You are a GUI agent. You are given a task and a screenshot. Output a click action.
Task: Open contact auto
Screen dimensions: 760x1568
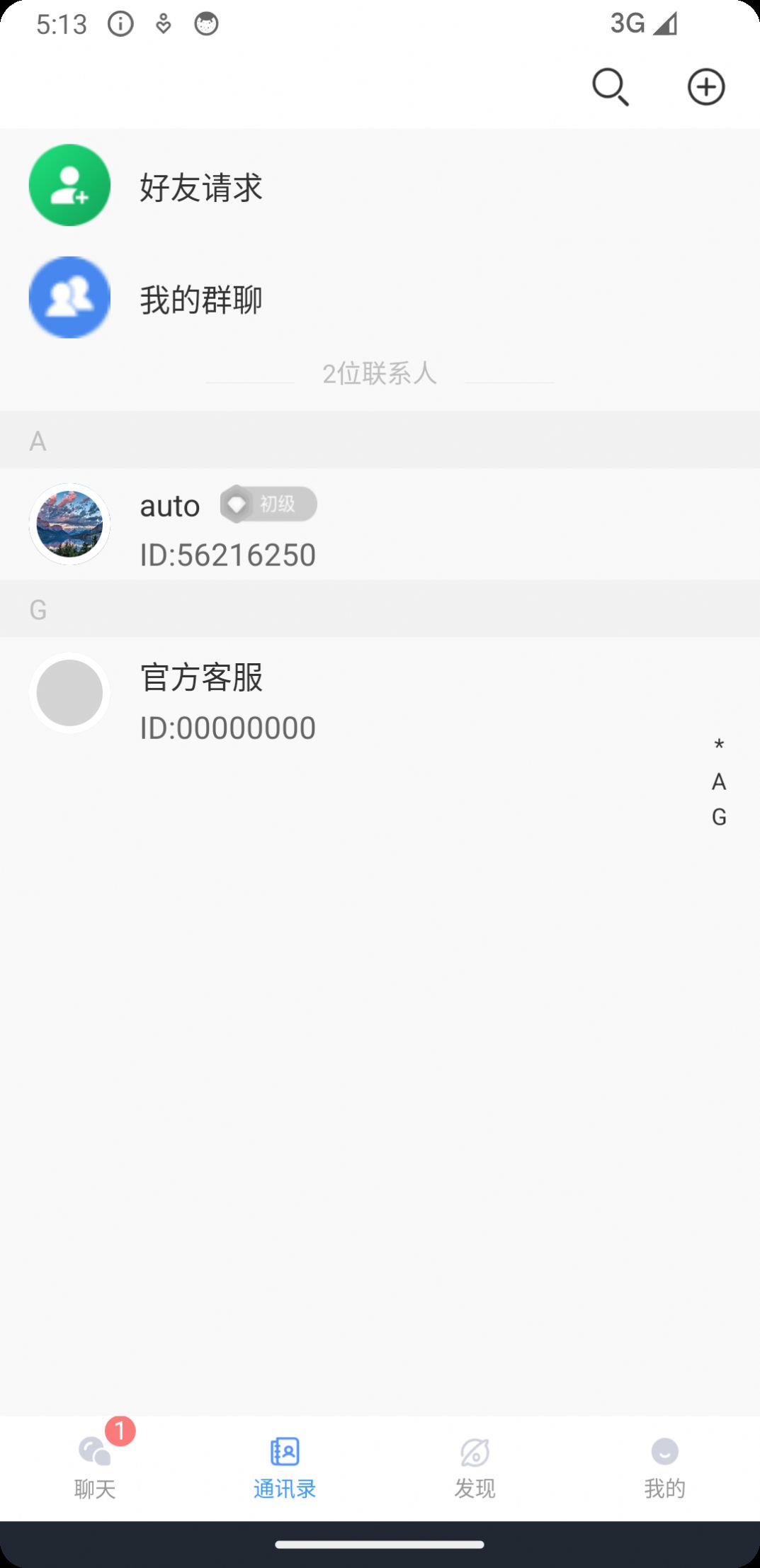(x=227, y=525)
